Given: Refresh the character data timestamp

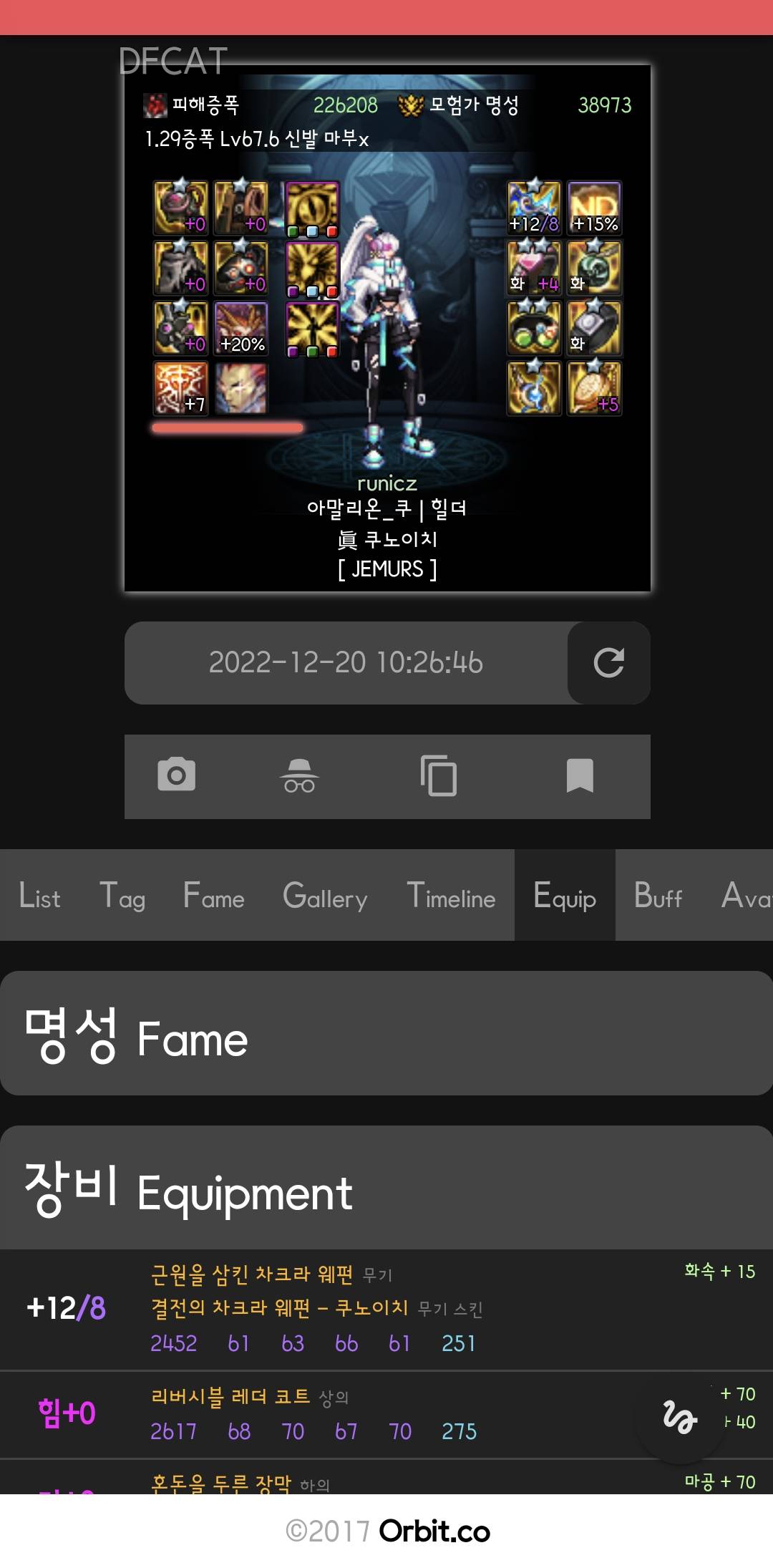Looking at the screenshot, I should pos(608,662).
